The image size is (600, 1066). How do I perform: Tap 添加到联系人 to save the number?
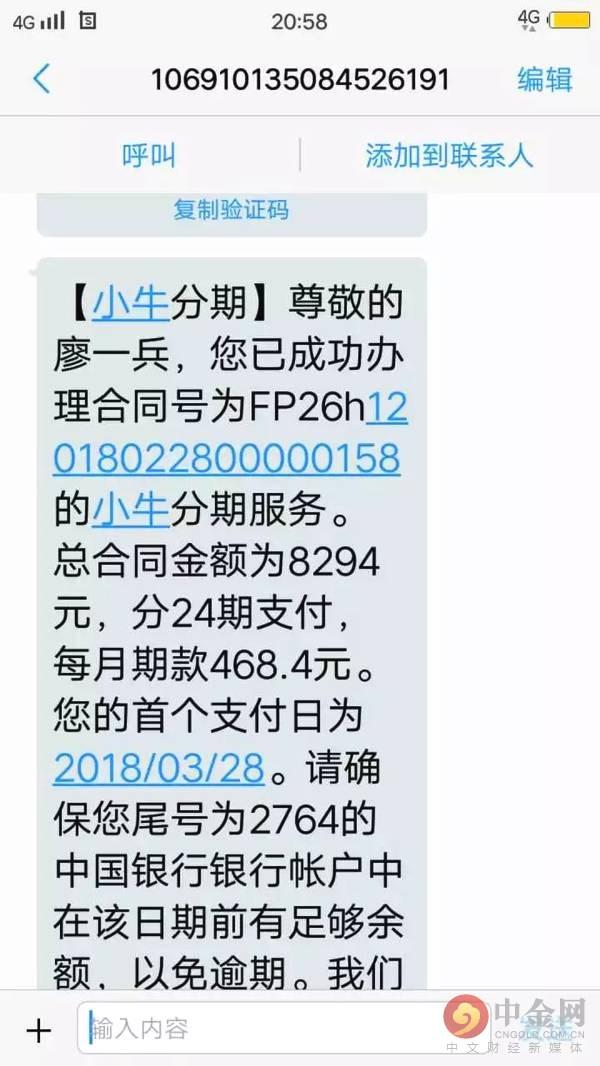[x=449, y=155]
